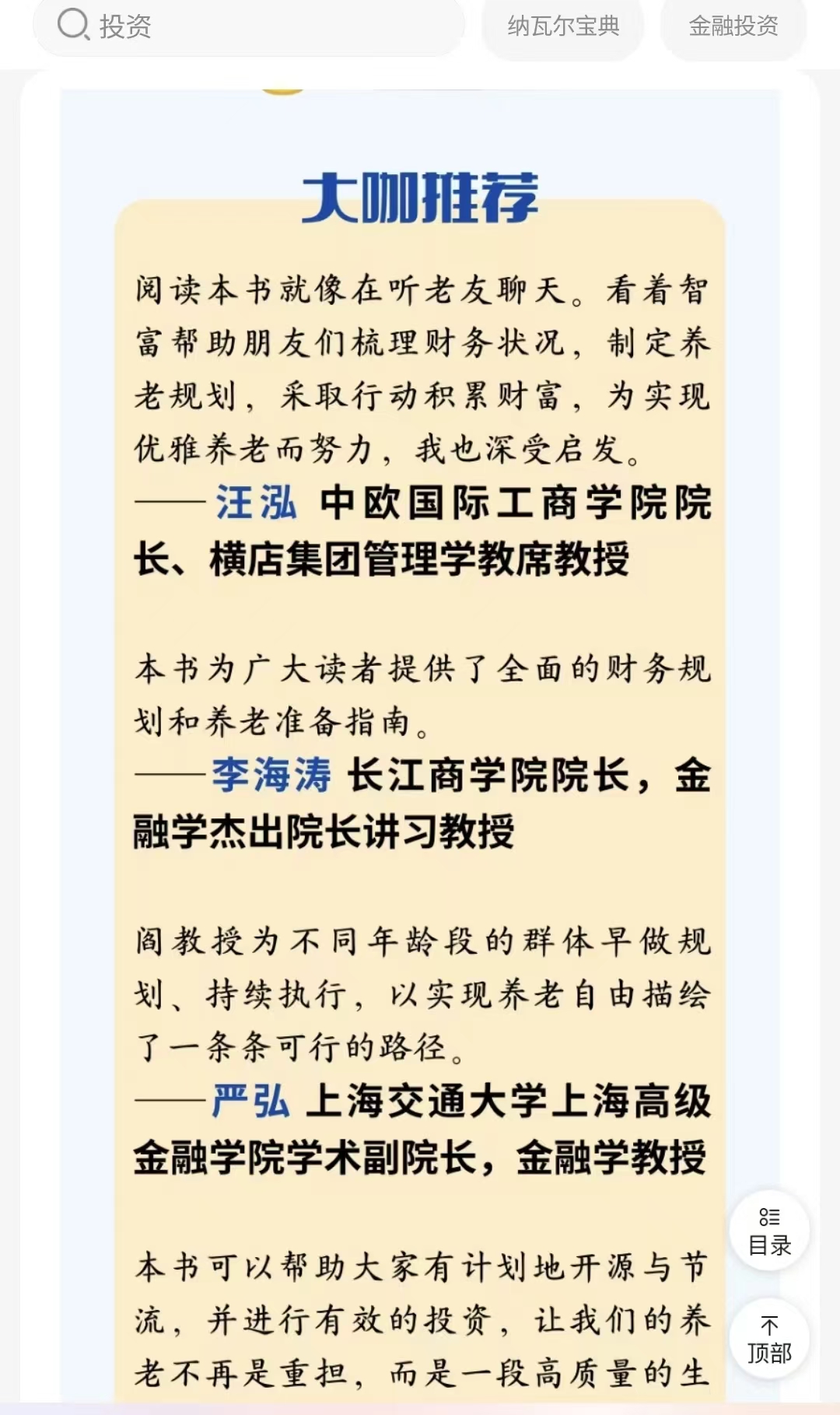Select the 纳瓦尔宝典 suggestion chip
The width and height of the screenshot is (840, 1415).
563,26
